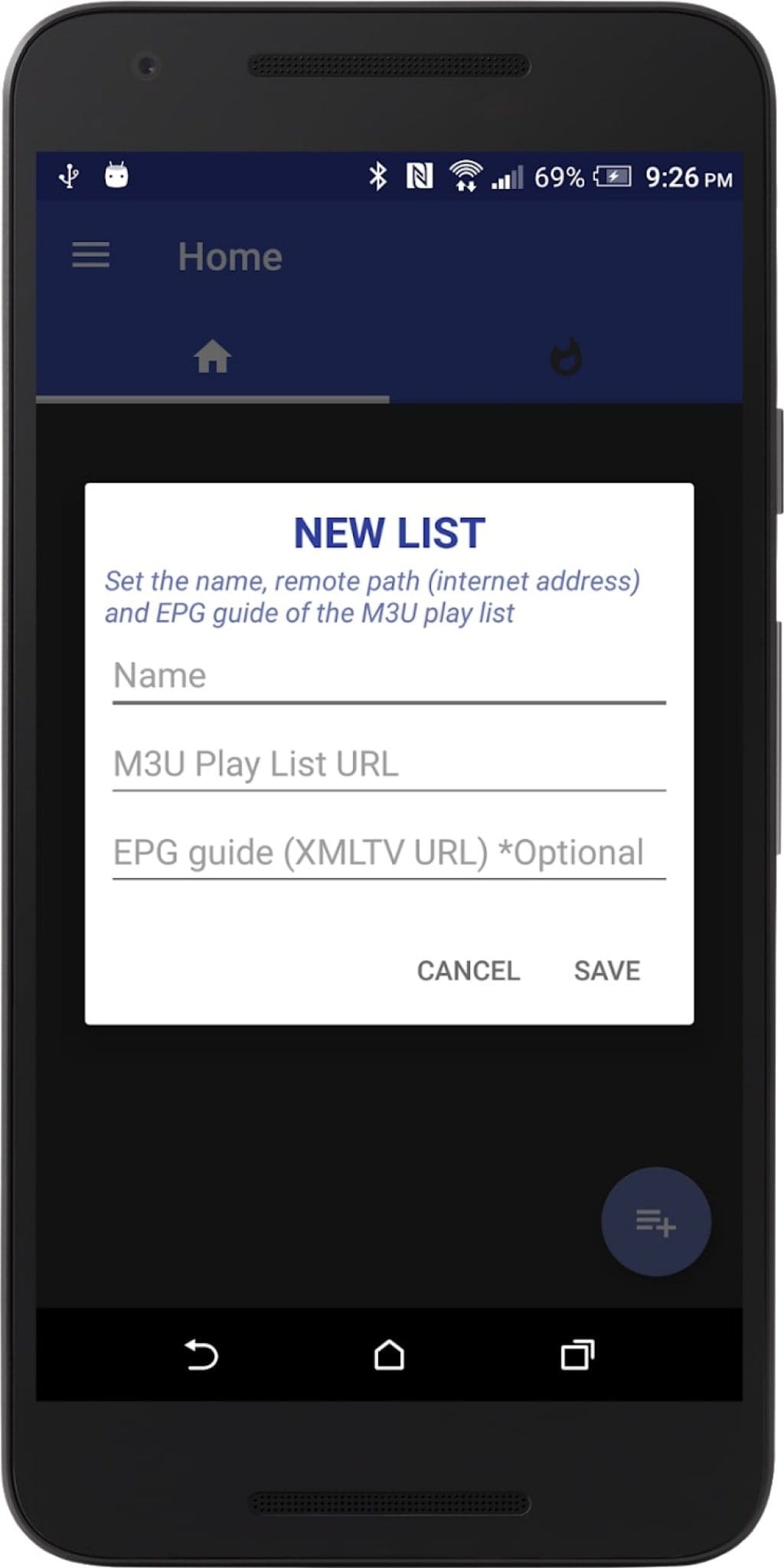Screen dimensions: 784x1568
Task: Open the trending flame tab icon
Action: 567,356
